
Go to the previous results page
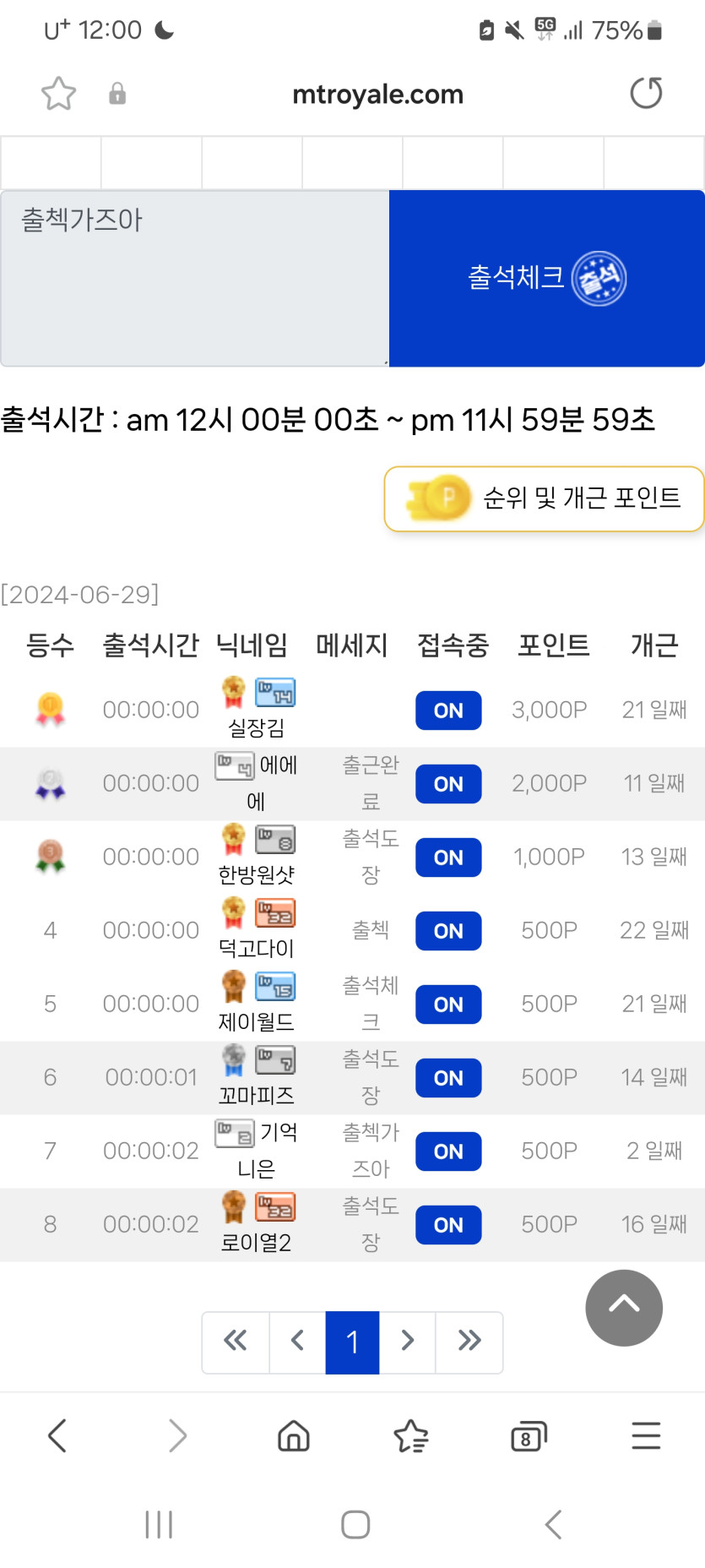297,1342
